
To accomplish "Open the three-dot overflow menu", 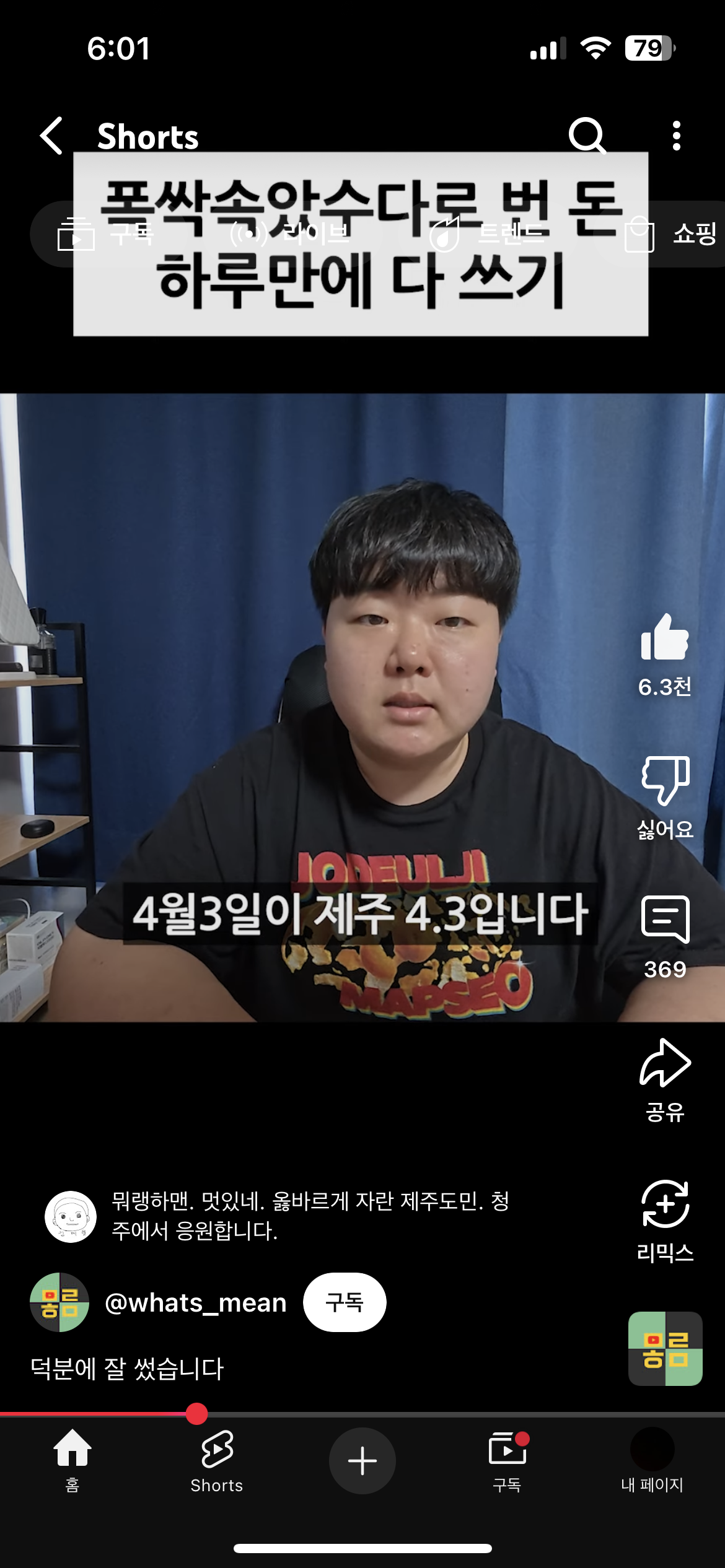I will pos(676,136).
